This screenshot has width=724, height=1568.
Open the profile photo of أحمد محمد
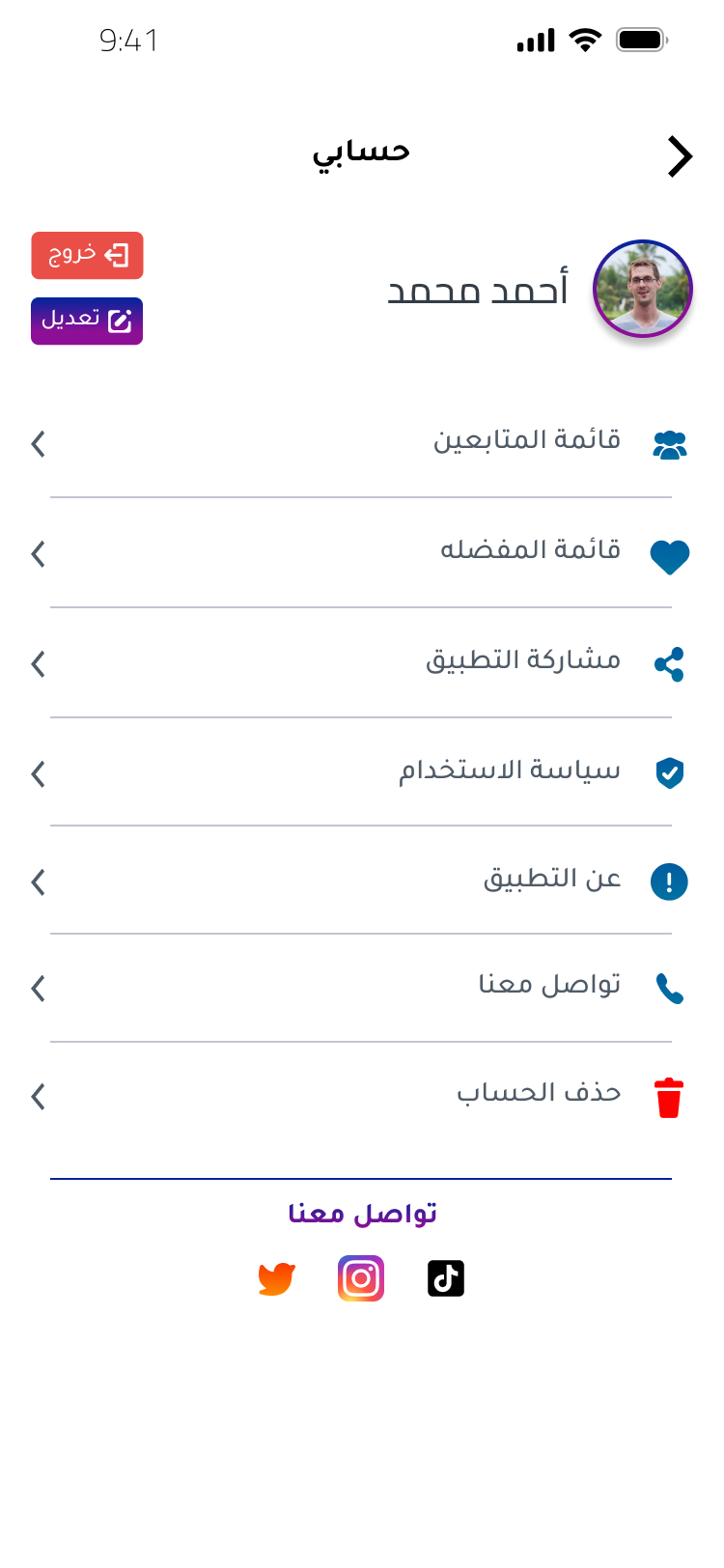click(643, 290)
